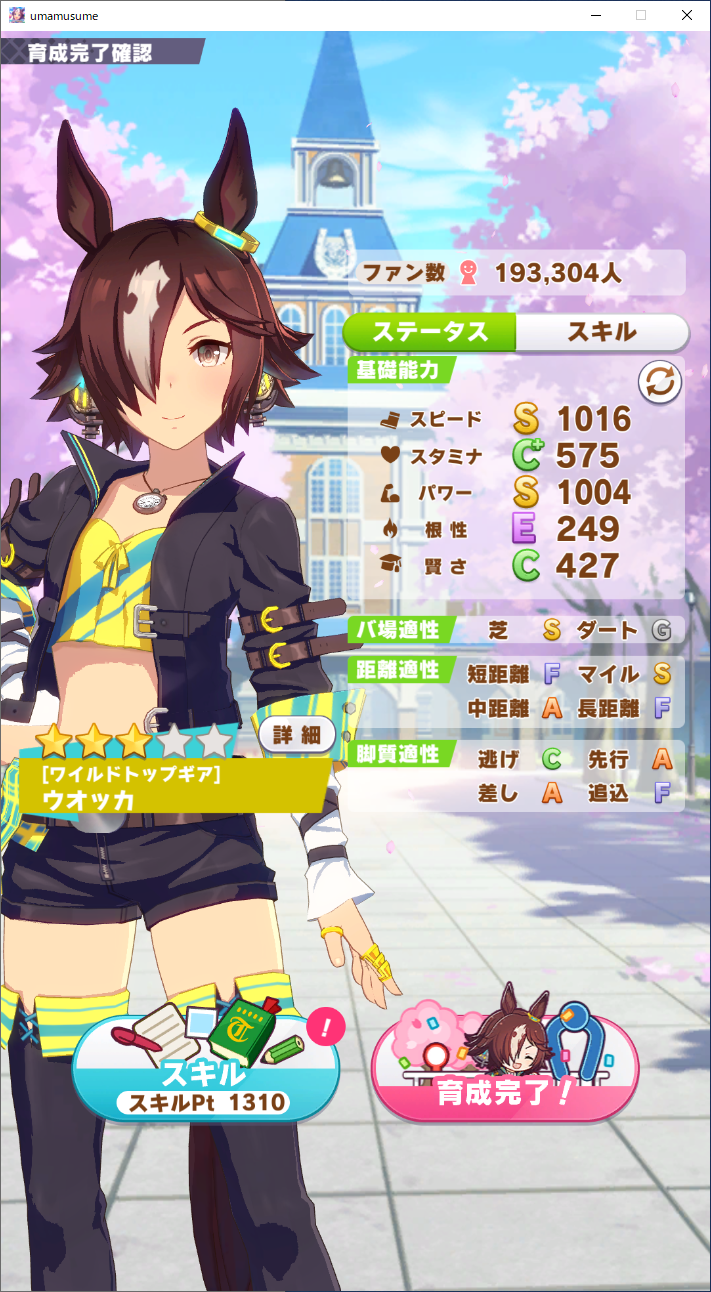
Task: Minimize the umamusume window
Action: [595, 15]
